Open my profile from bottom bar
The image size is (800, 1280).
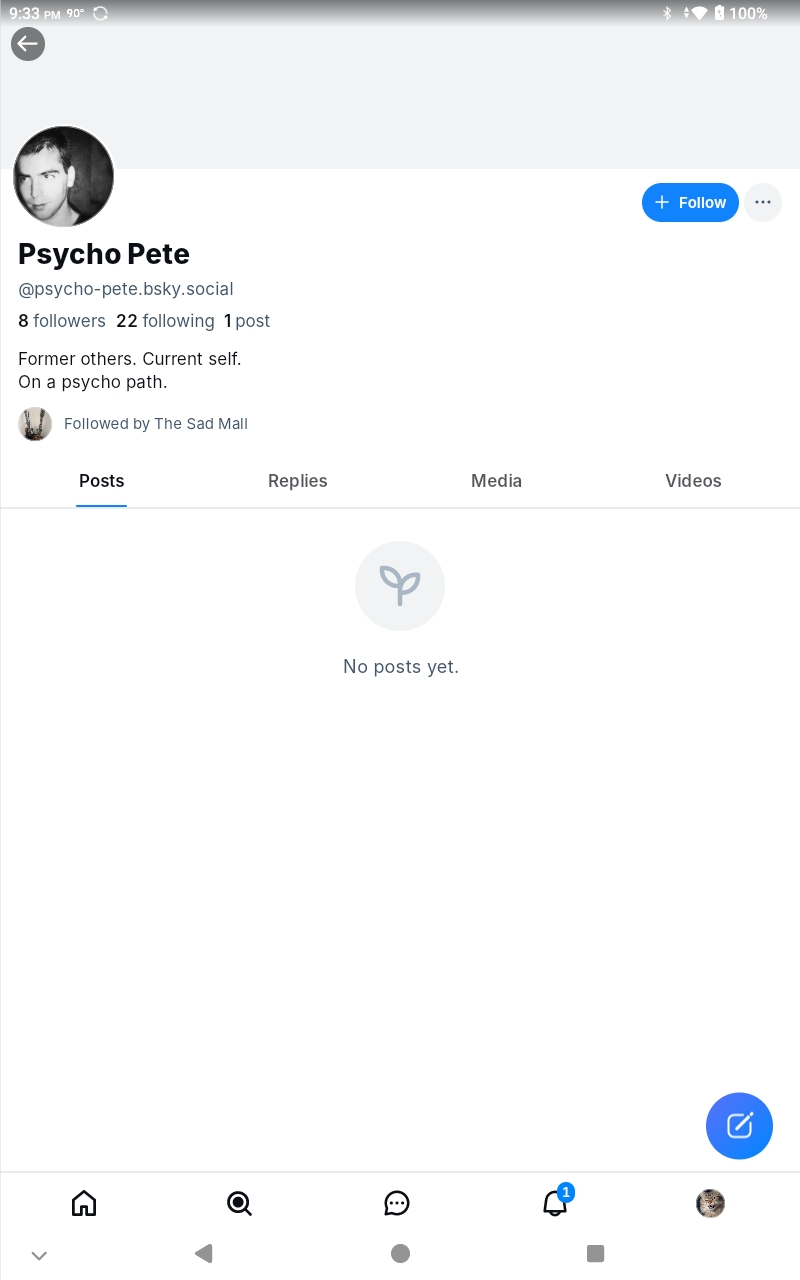(710, 1203)
